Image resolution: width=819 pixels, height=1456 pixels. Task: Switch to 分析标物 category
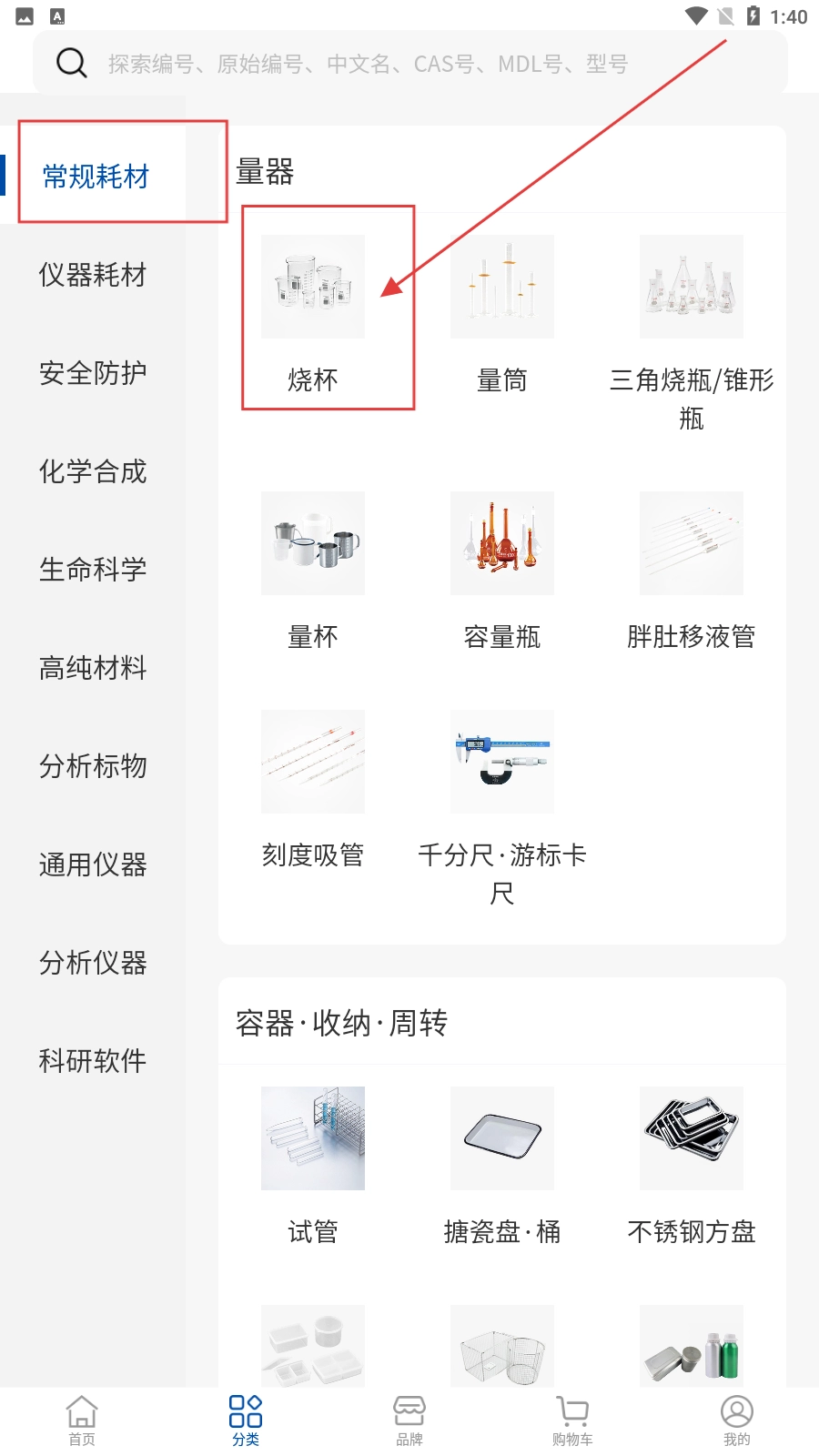[93, 766]
